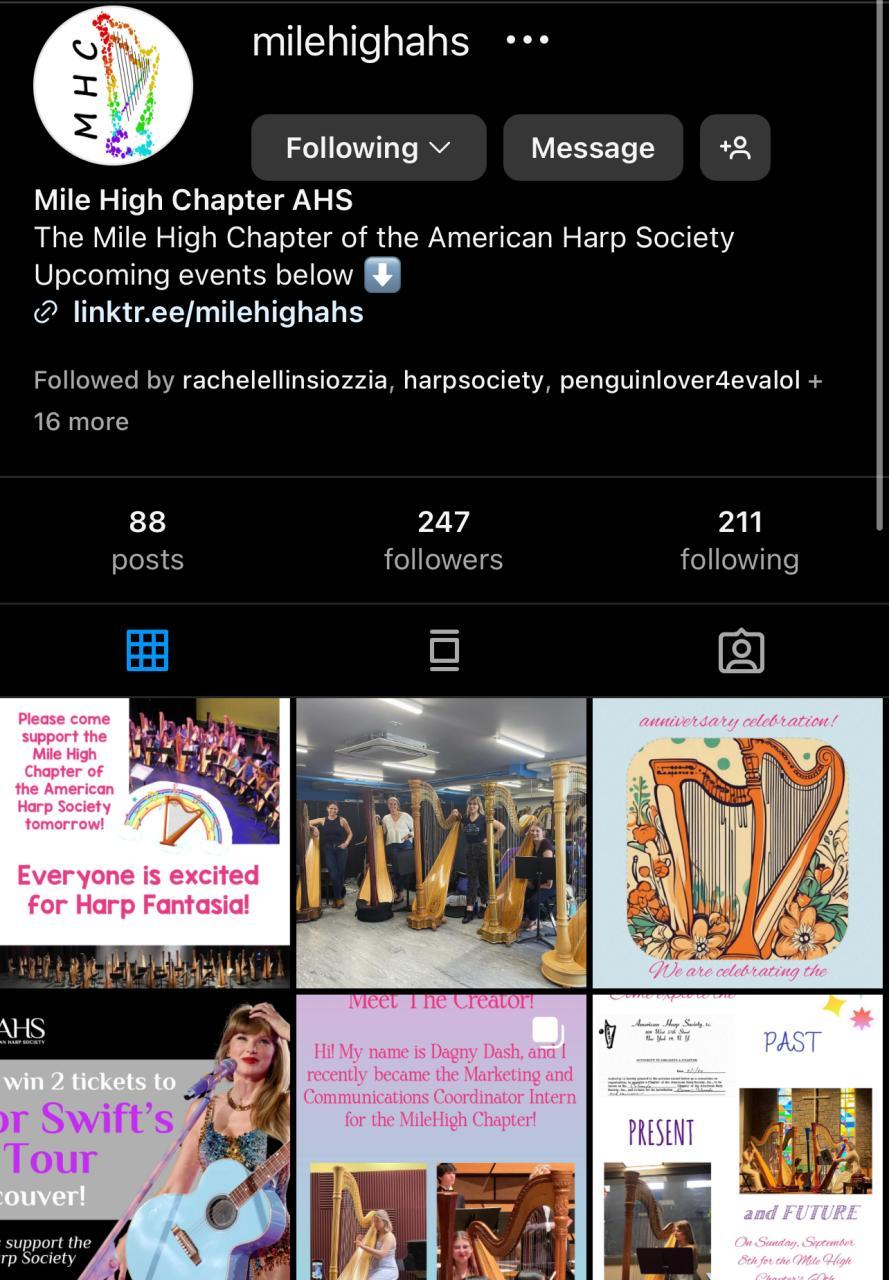Message the Mile High Chapter AHS
Viewport: 889px width, 1280px height.
pyautogui.click(x=592, y=148)
